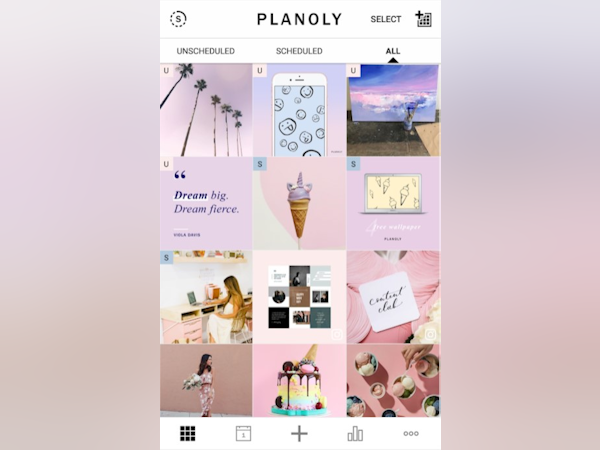Open the Content Club card post

pos(393,297)
